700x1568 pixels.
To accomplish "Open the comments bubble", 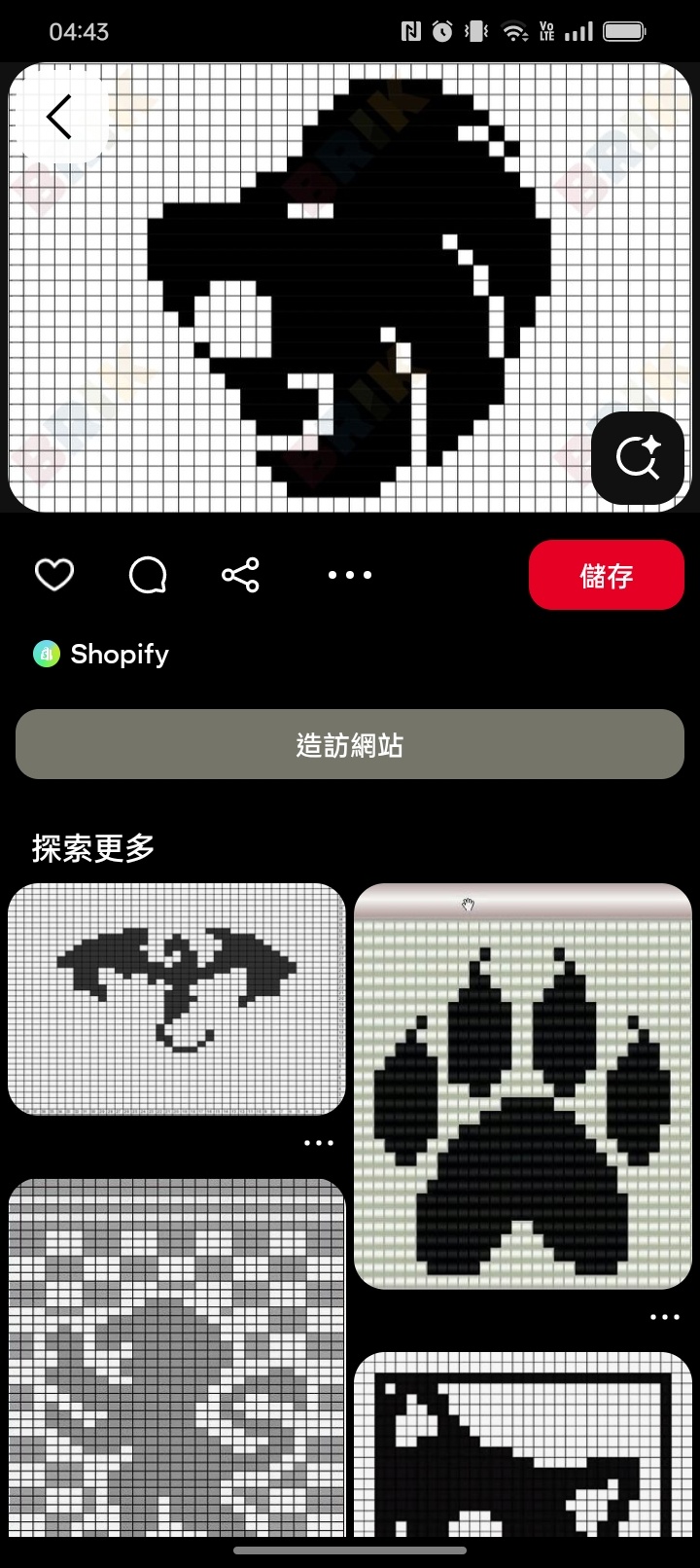I will point(148,575).
